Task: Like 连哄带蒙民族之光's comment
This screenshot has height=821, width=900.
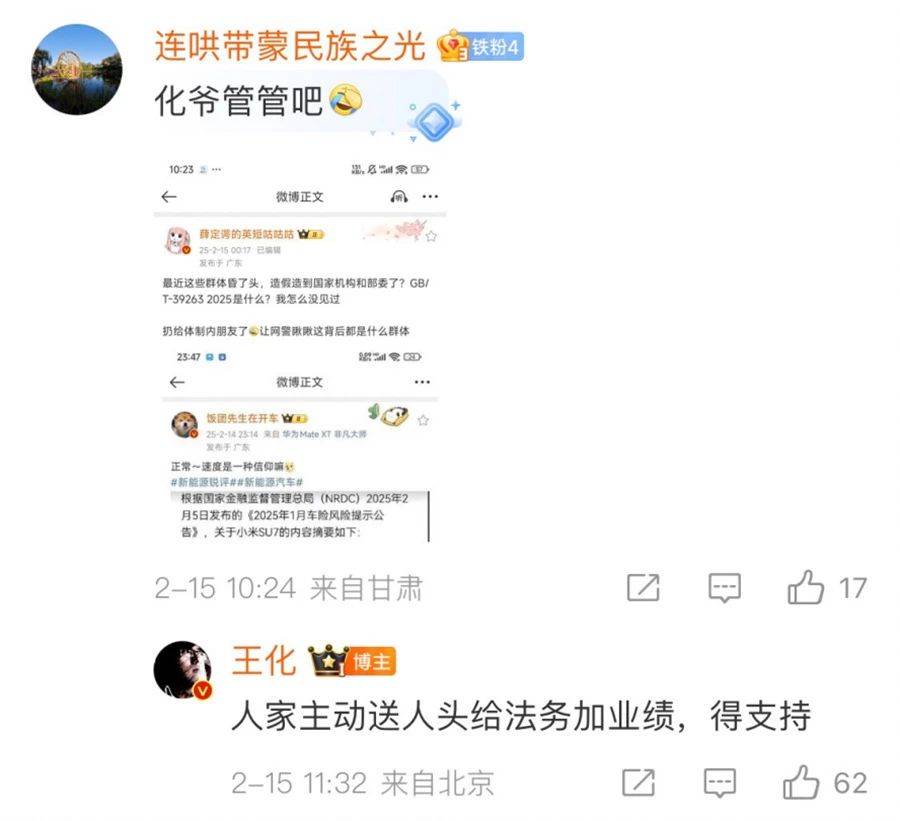Action: tap(806, 588)
